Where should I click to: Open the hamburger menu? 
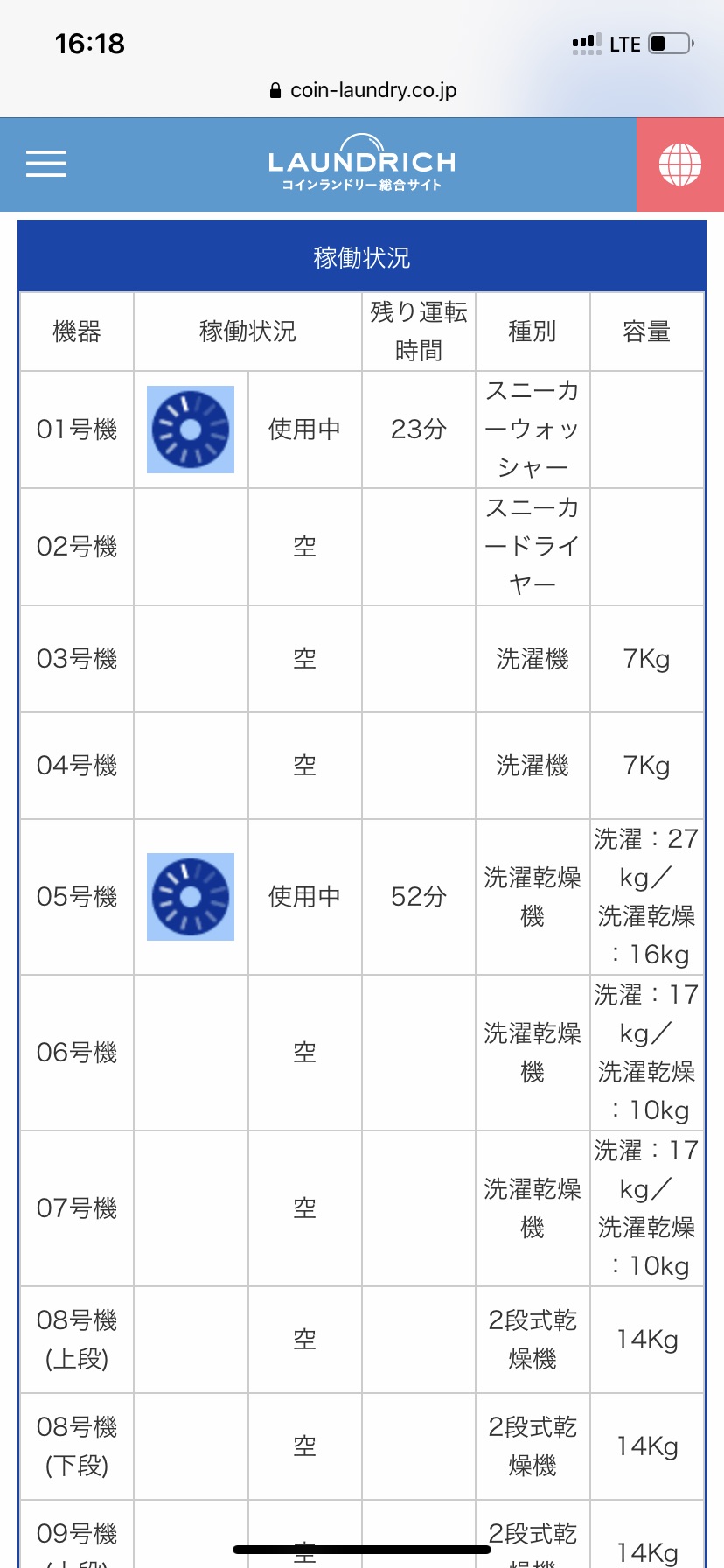46,164
